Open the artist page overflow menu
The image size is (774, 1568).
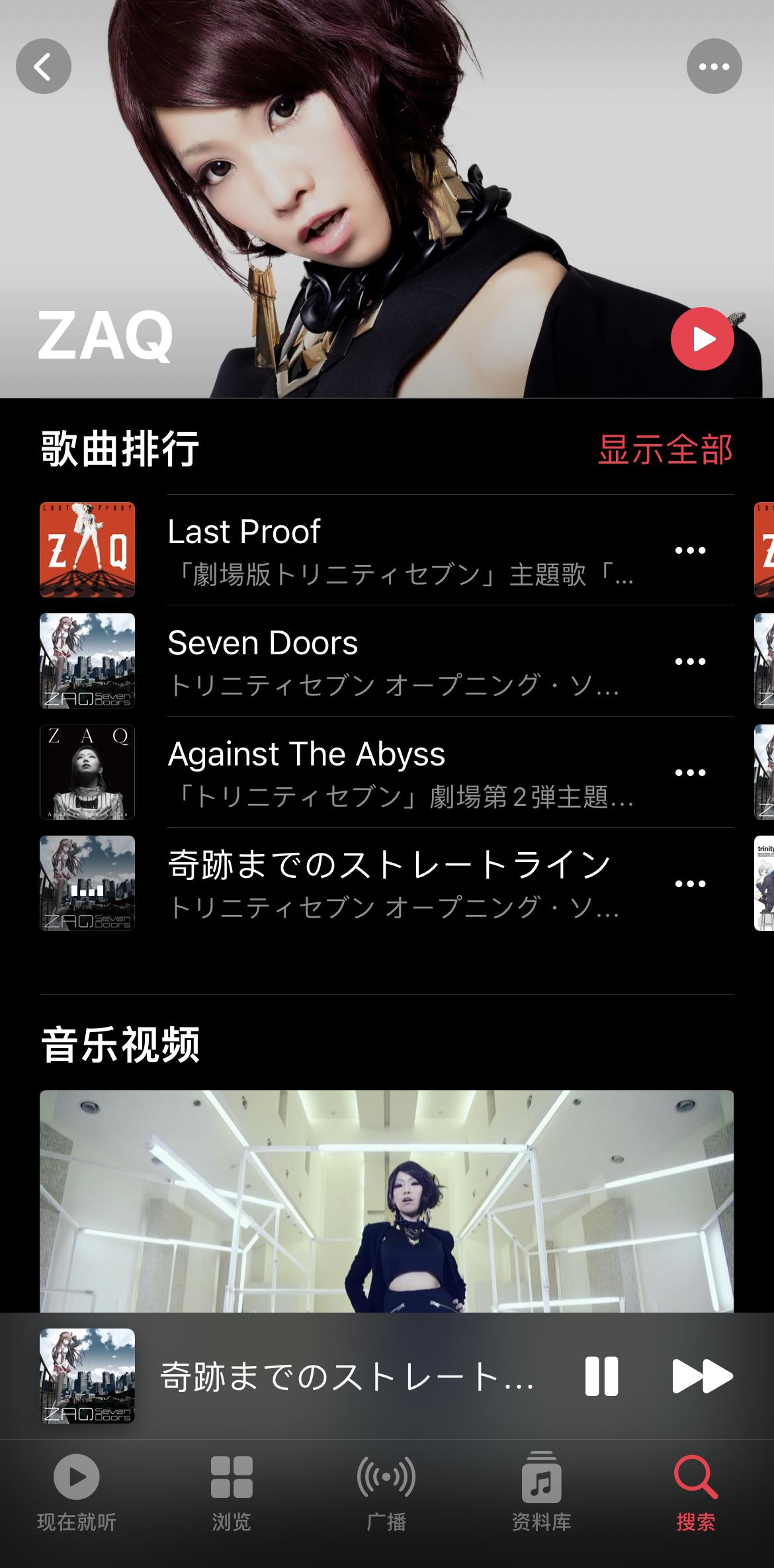[x=714, y=66]
